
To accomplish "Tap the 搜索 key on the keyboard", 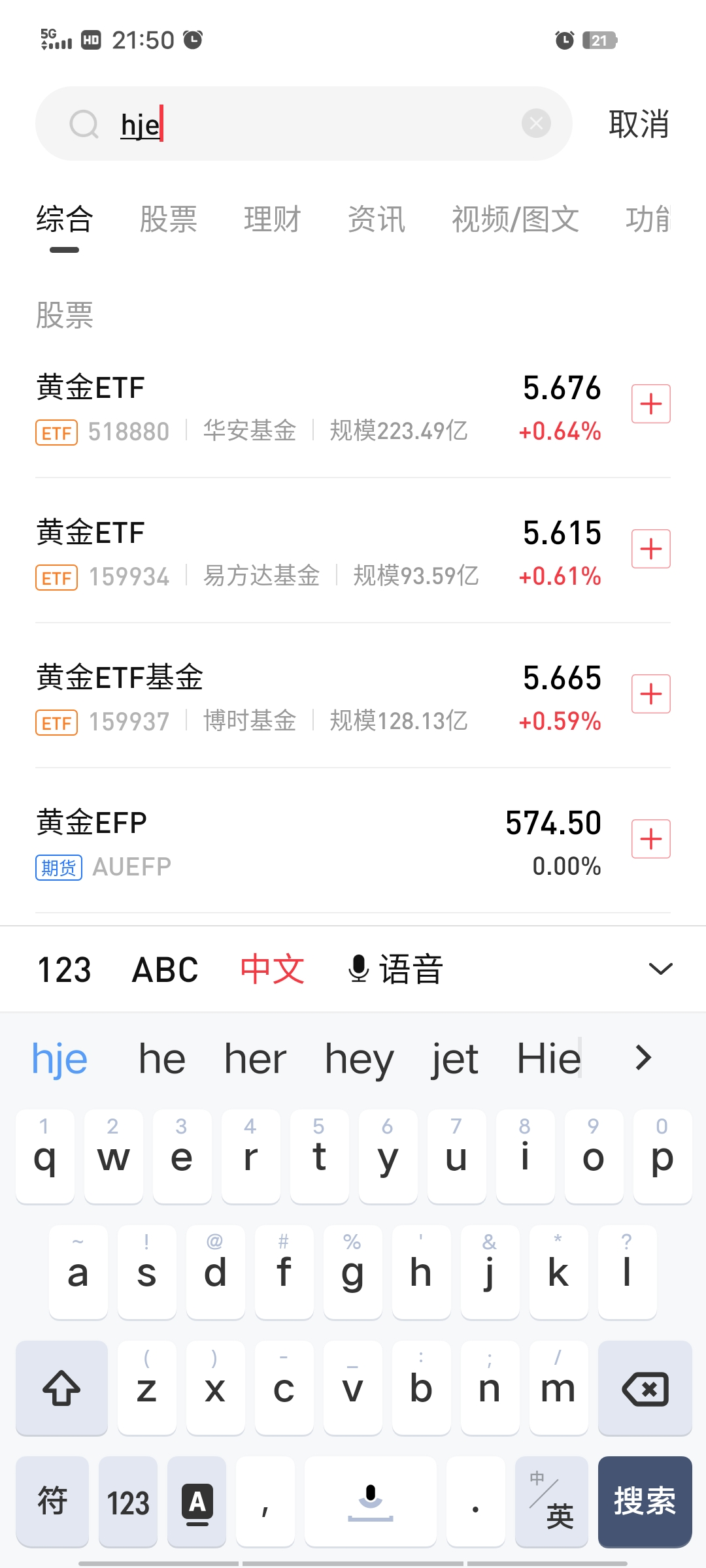I will [x=645, y=1501].
